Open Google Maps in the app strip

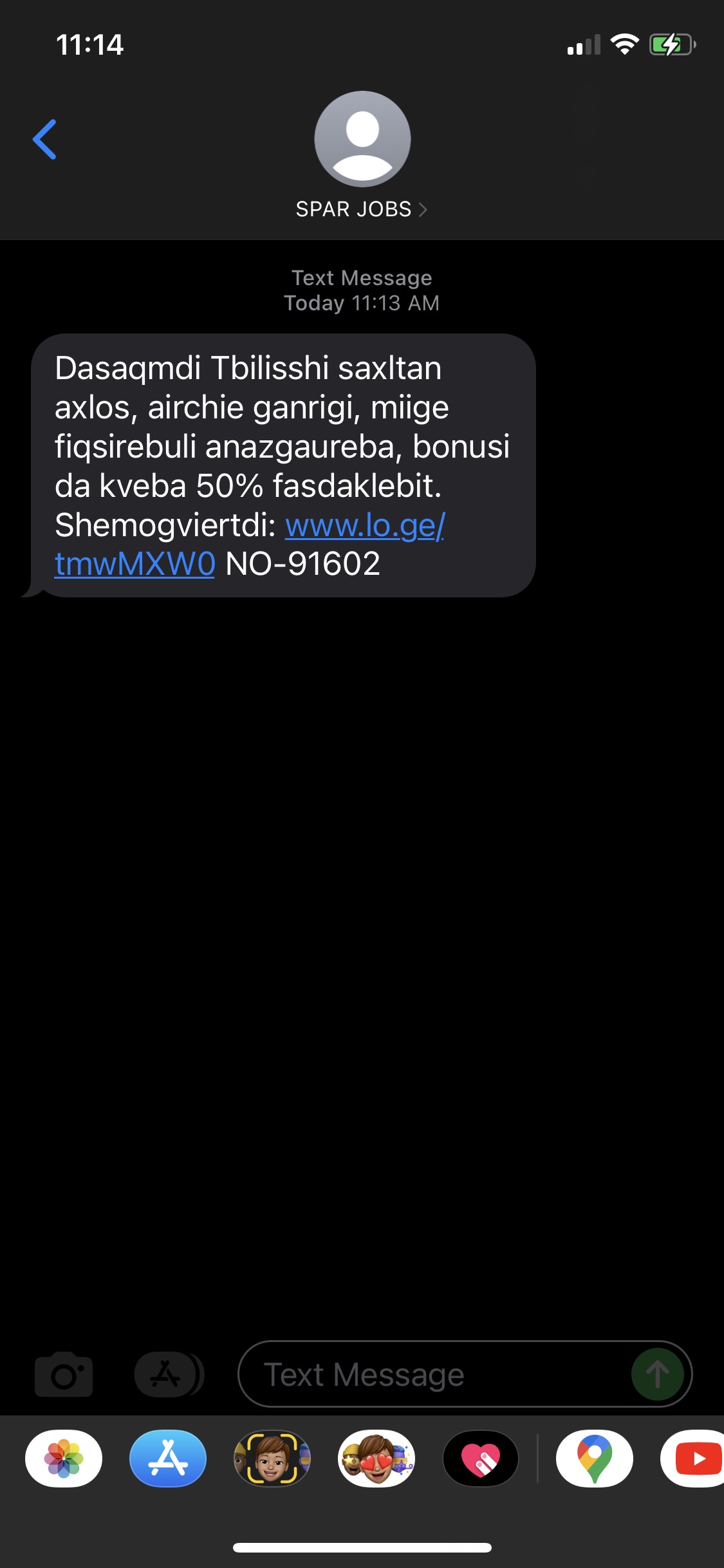(594, 1459)
